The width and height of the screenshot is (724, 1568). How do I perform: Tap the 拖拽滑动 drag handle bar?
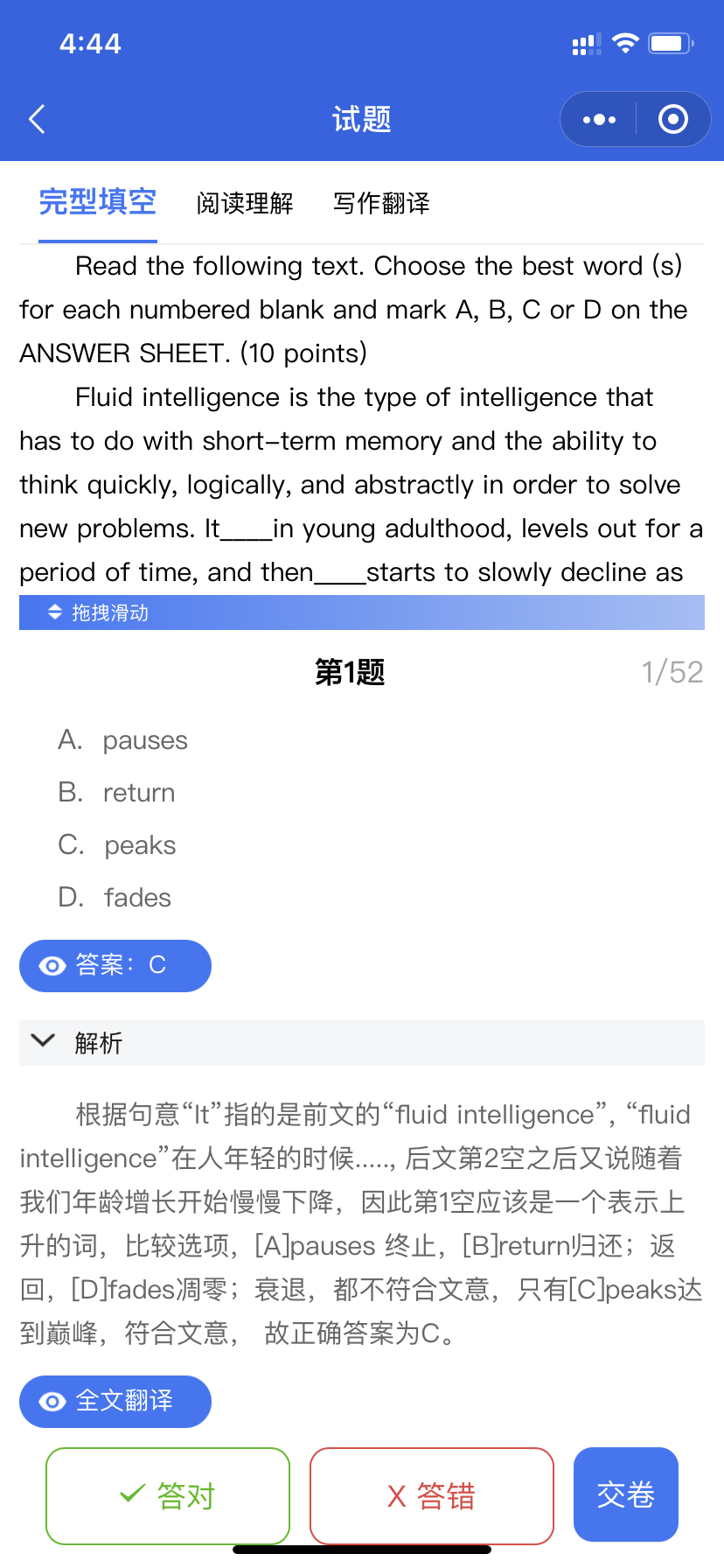click(x=362, y=612)
